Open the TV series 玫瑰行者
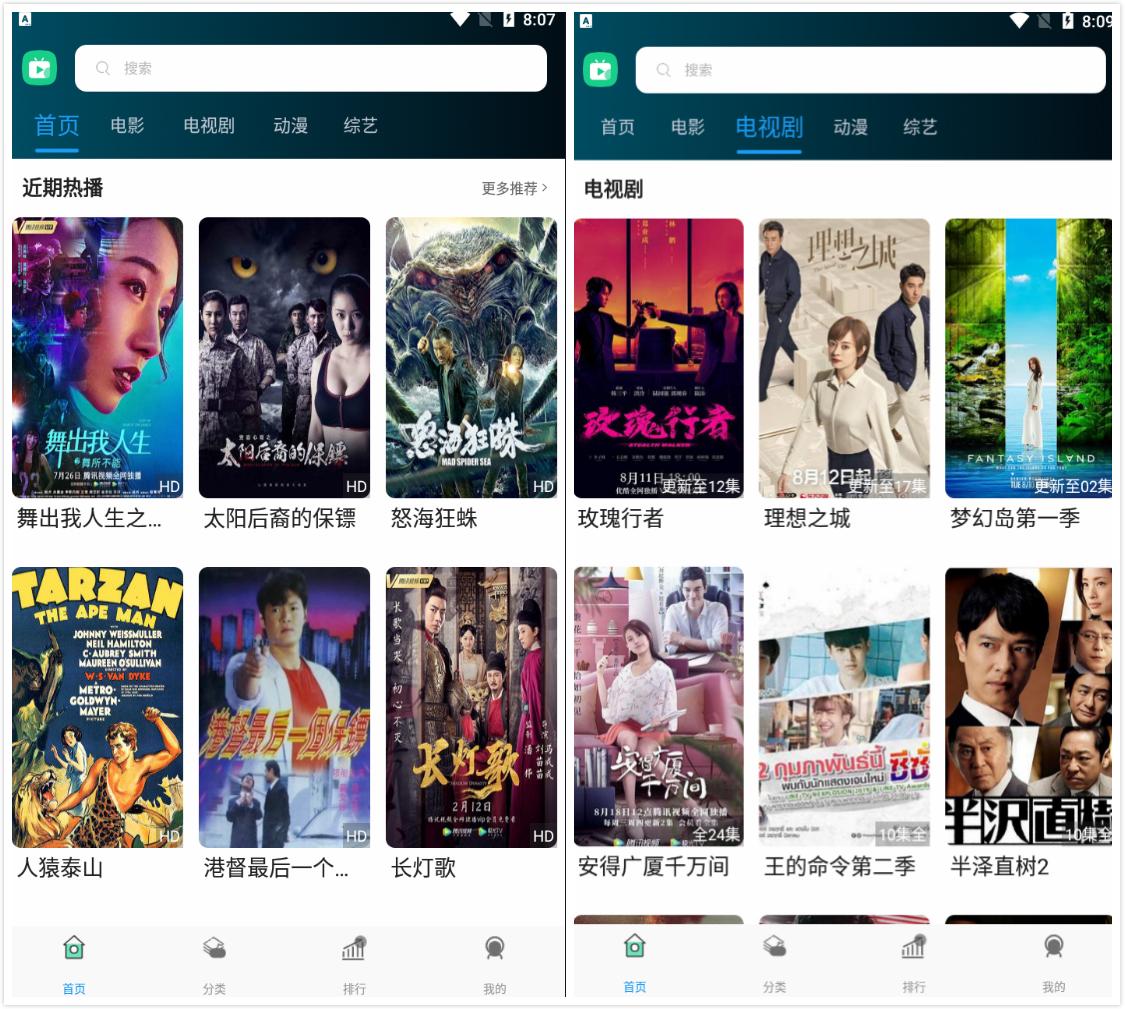This screenshot has width=1125, height=1009. tap(658, 358)
